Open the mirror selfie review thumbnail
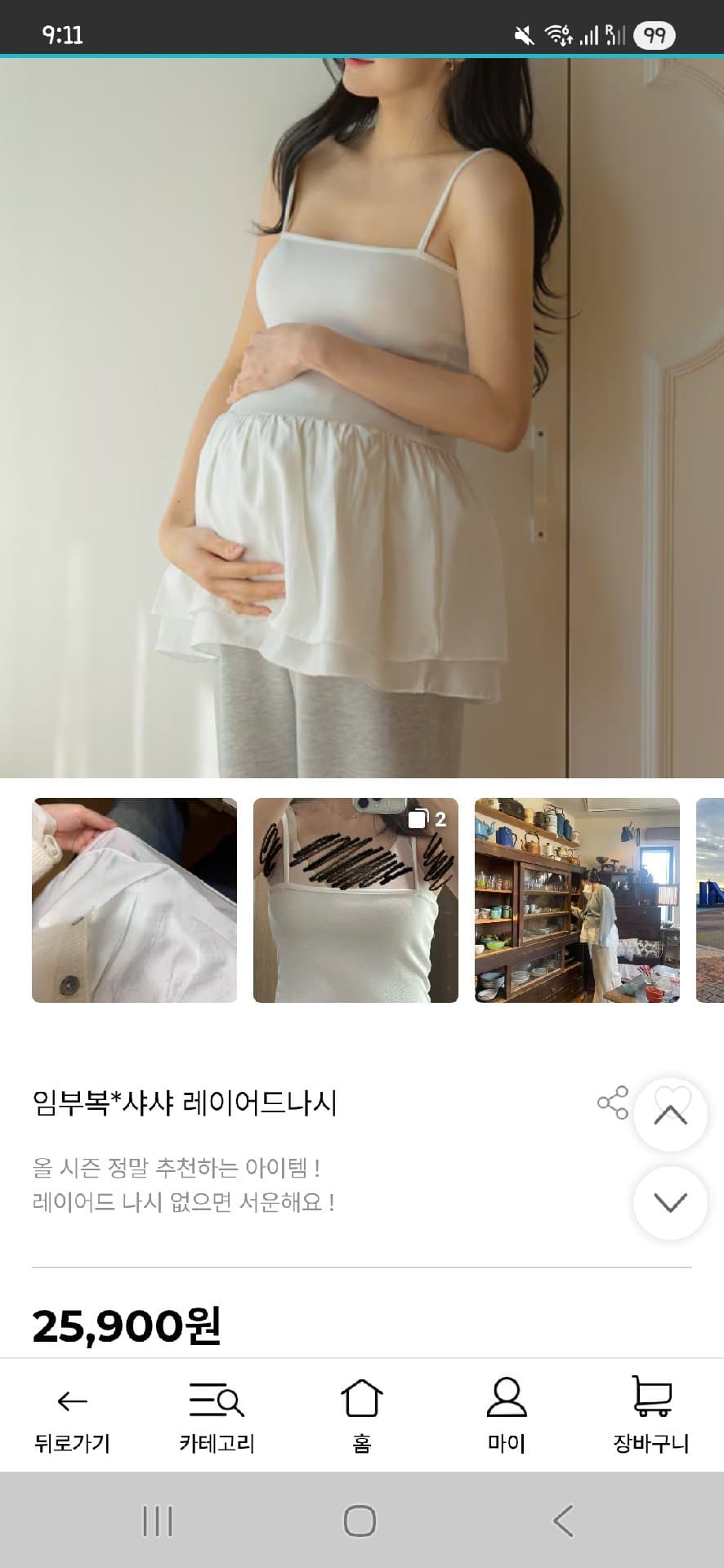The width and height of the screenshot is (724, 1568). (x=355, y=900)
